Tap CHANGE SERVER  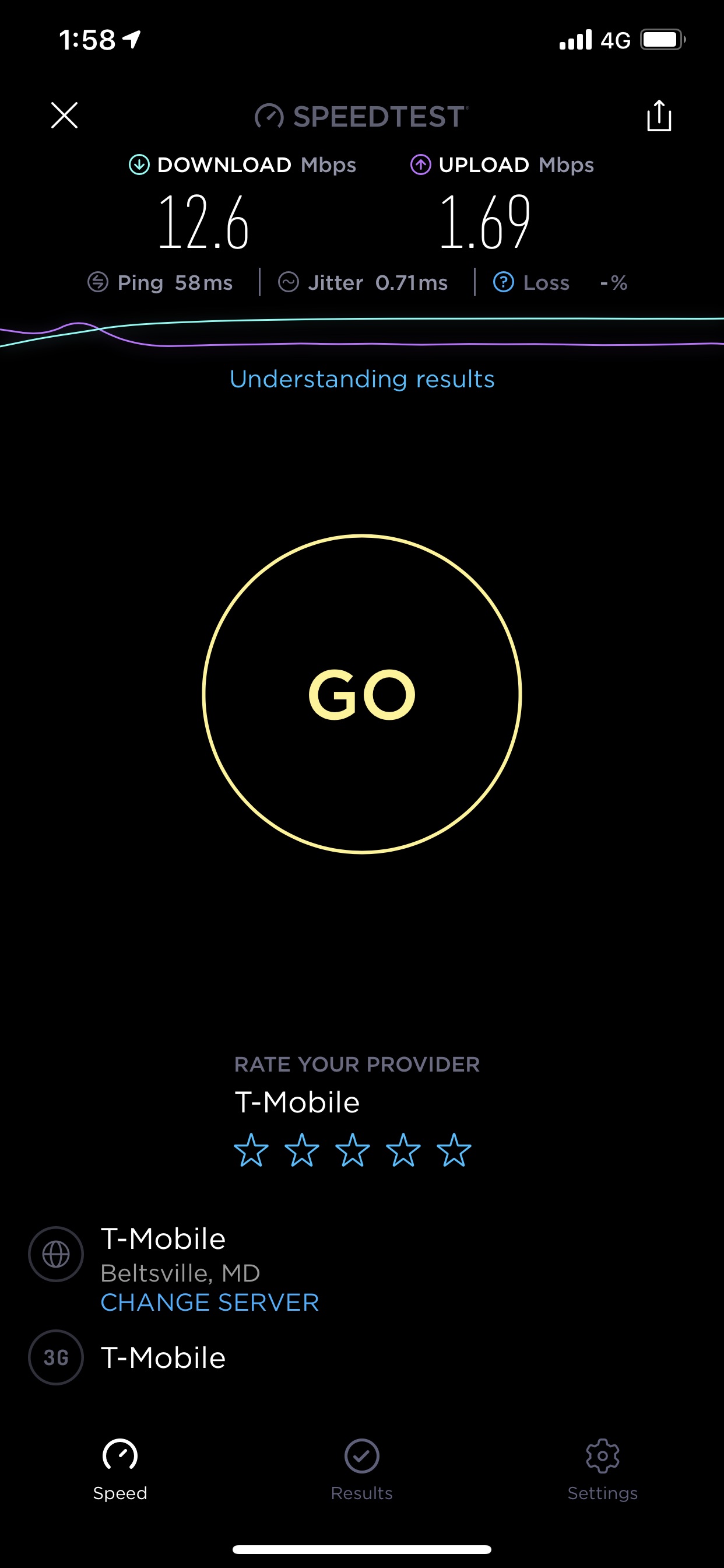click(x=209, y=1302)
